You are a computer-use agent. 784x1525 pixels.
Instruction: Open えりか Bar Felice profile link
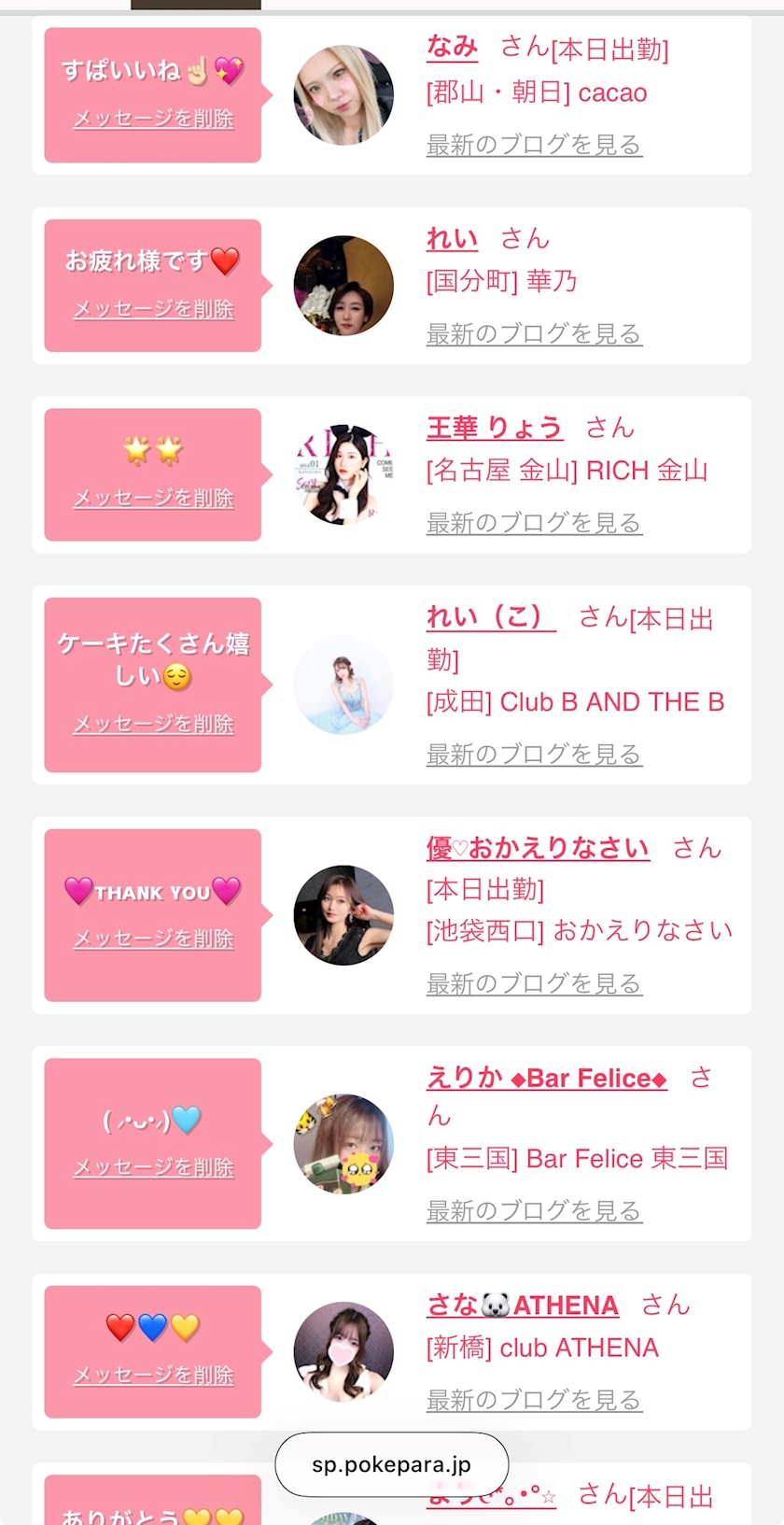tap(547, 1078)
